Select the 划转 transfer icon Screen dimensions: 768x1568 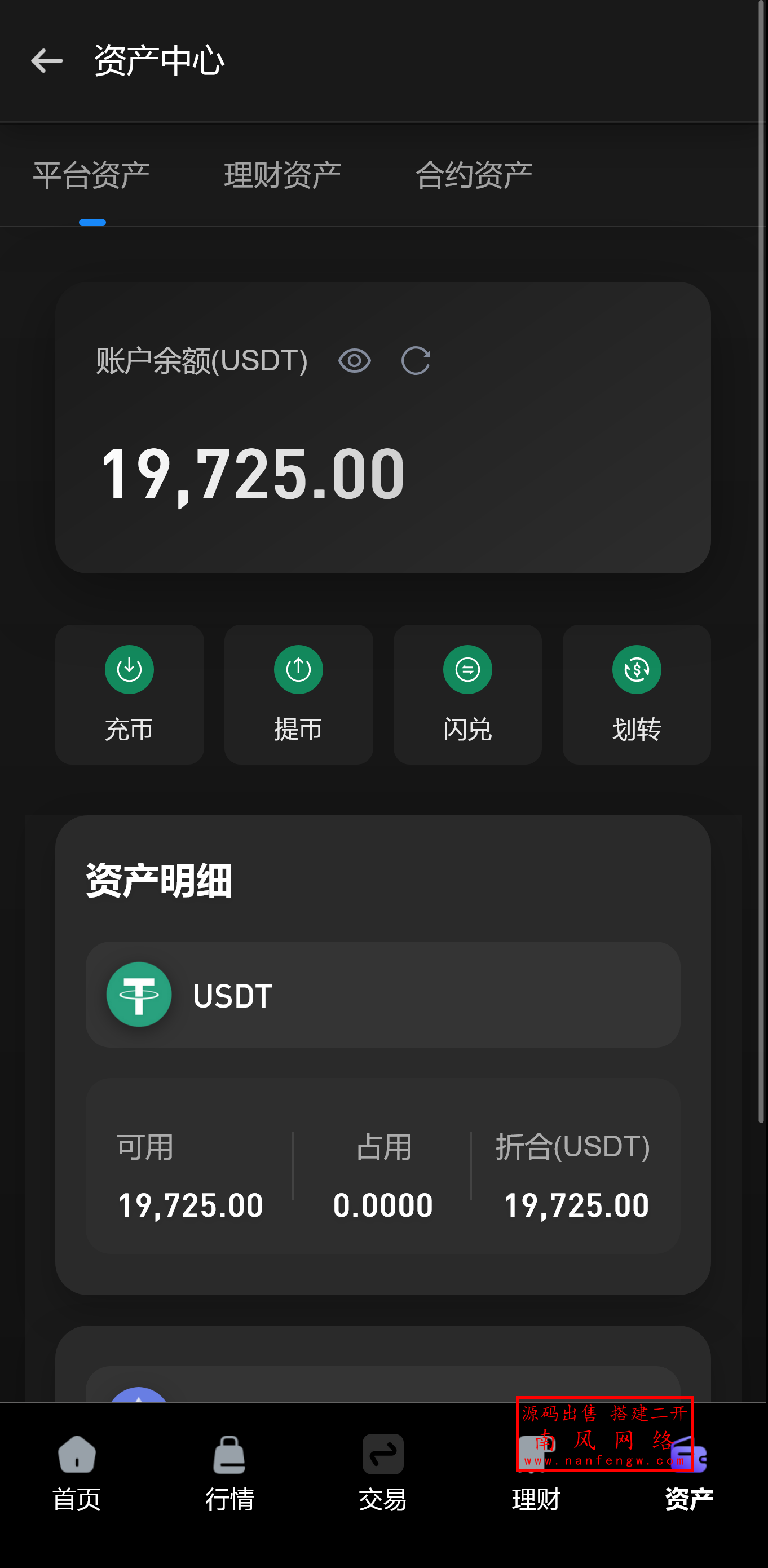[637, 670]
